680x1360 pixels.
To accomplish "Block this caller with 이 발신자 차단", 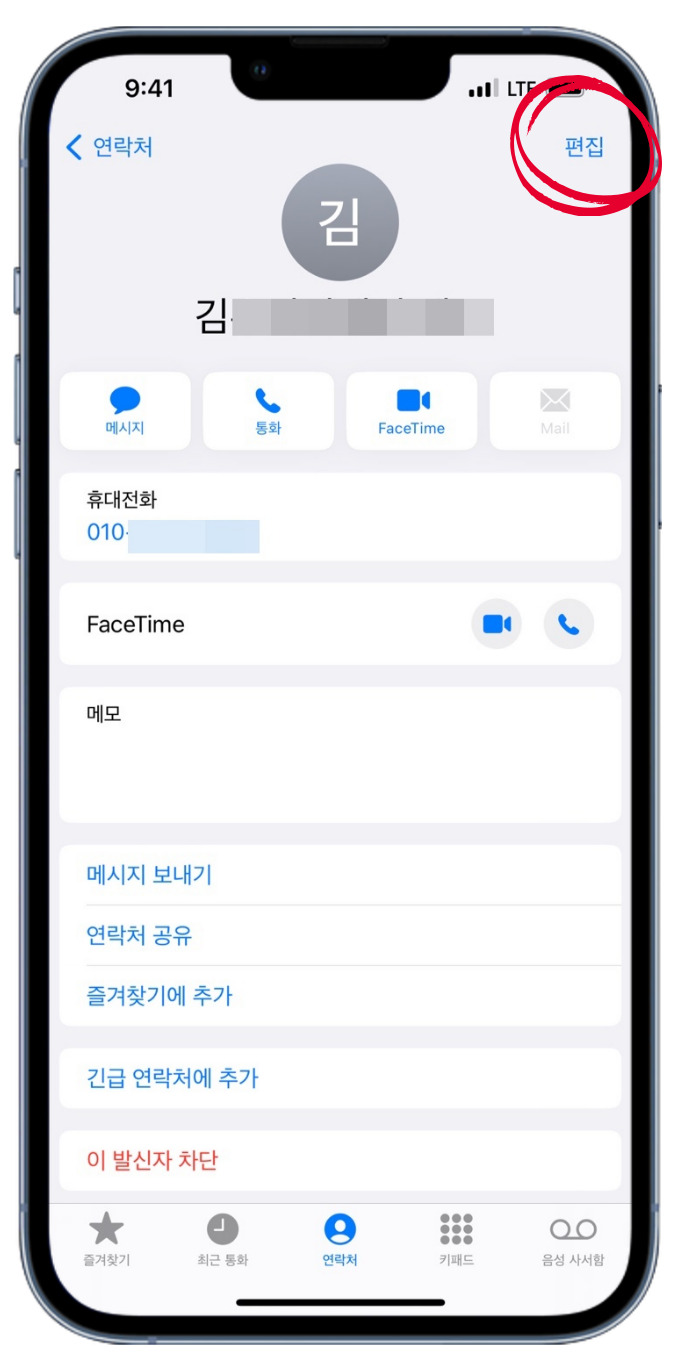I will coord(340,1160).
